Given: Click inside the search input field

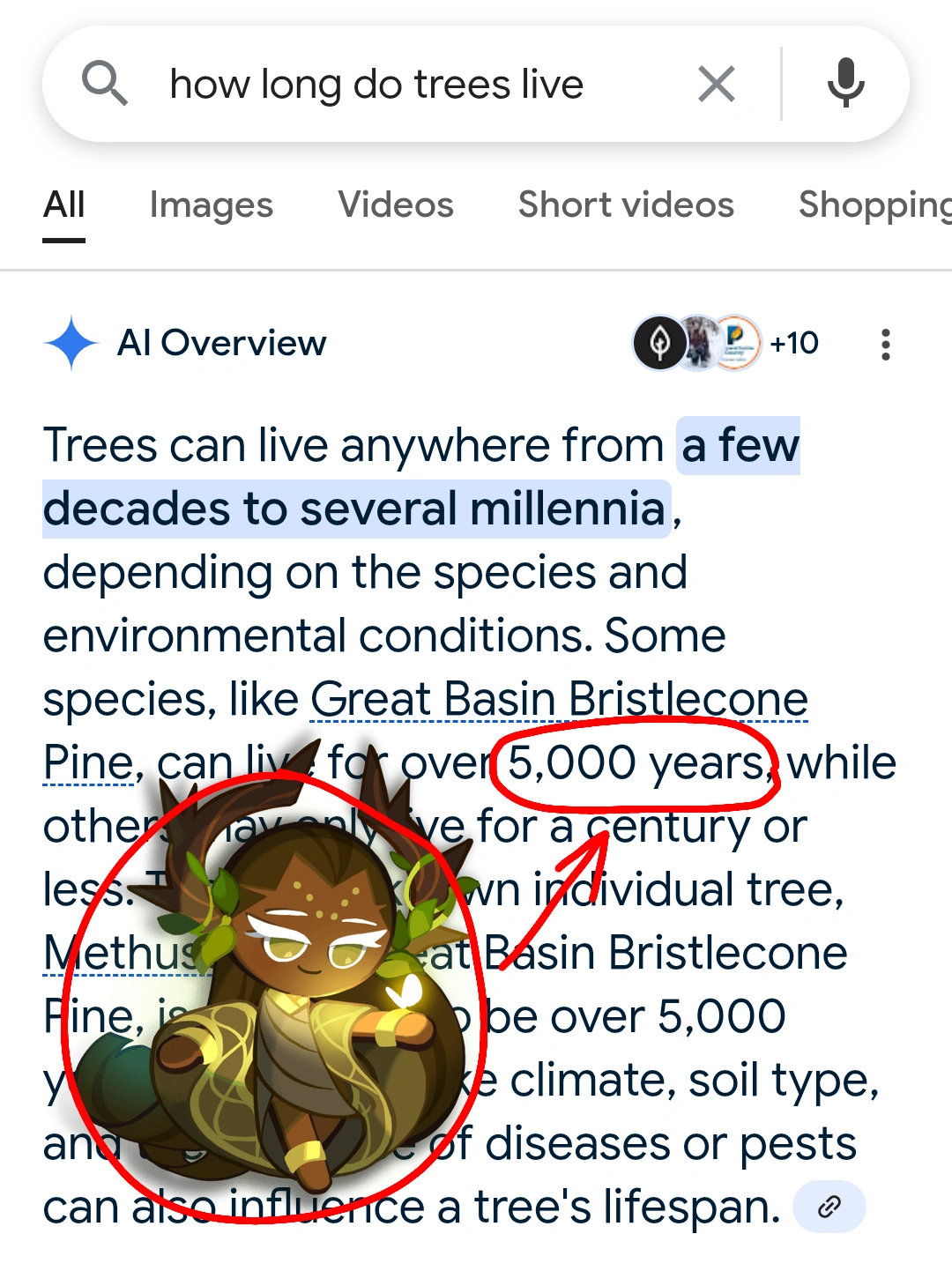Looking at the screenshot, I should [379, 83].
